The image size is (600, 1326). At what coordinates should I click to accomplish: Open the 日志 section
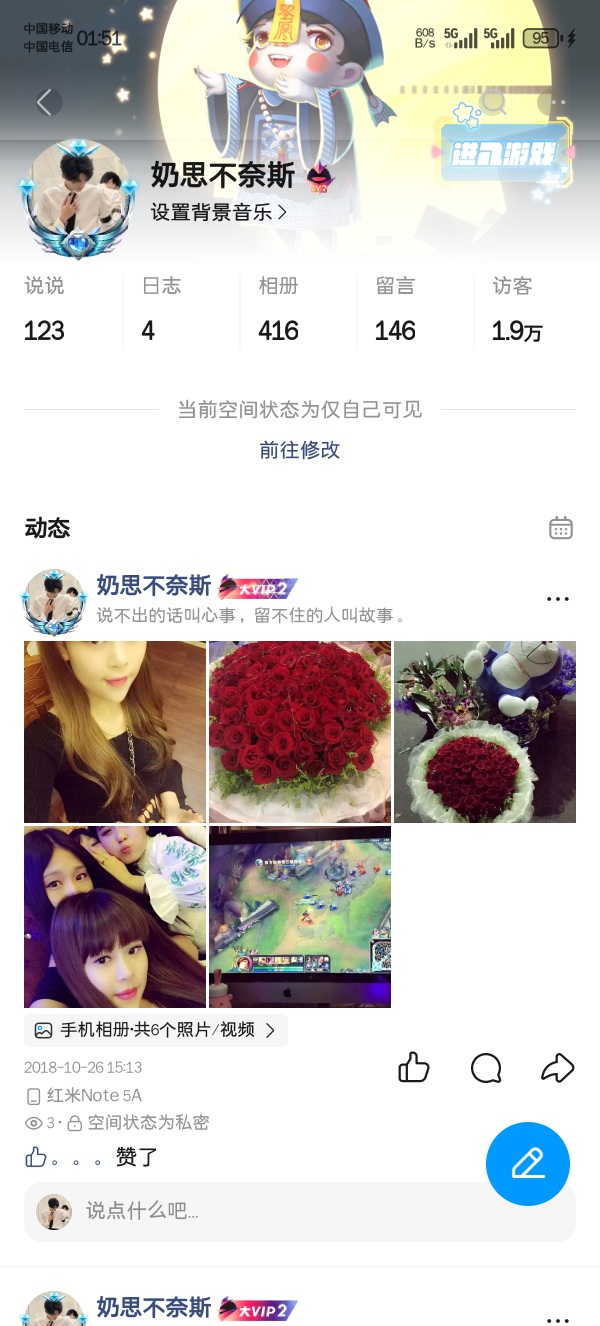(x=161, y=309)
